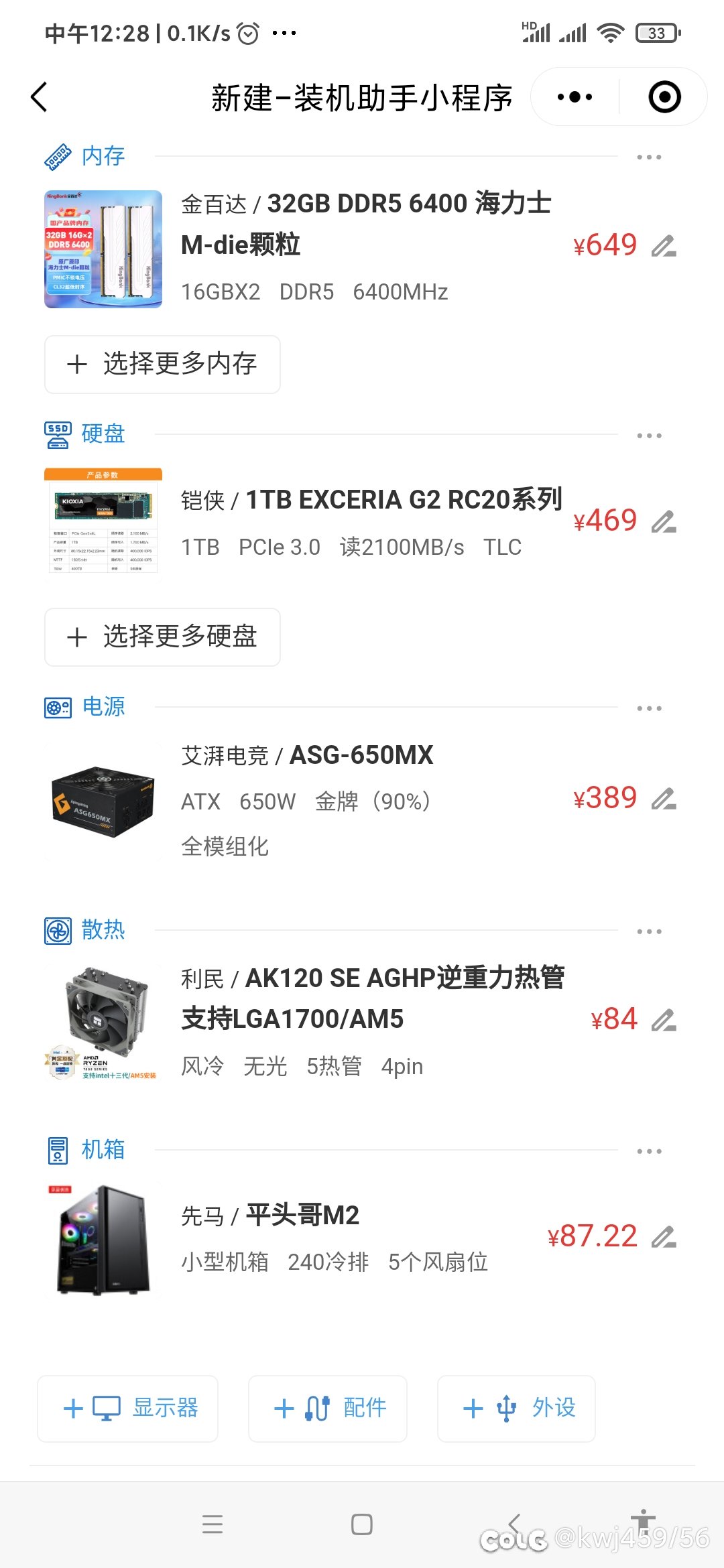Tap 选择更多内存 button
The width and height of the screenshot is (724, 1568).
(x=162, y=364)
